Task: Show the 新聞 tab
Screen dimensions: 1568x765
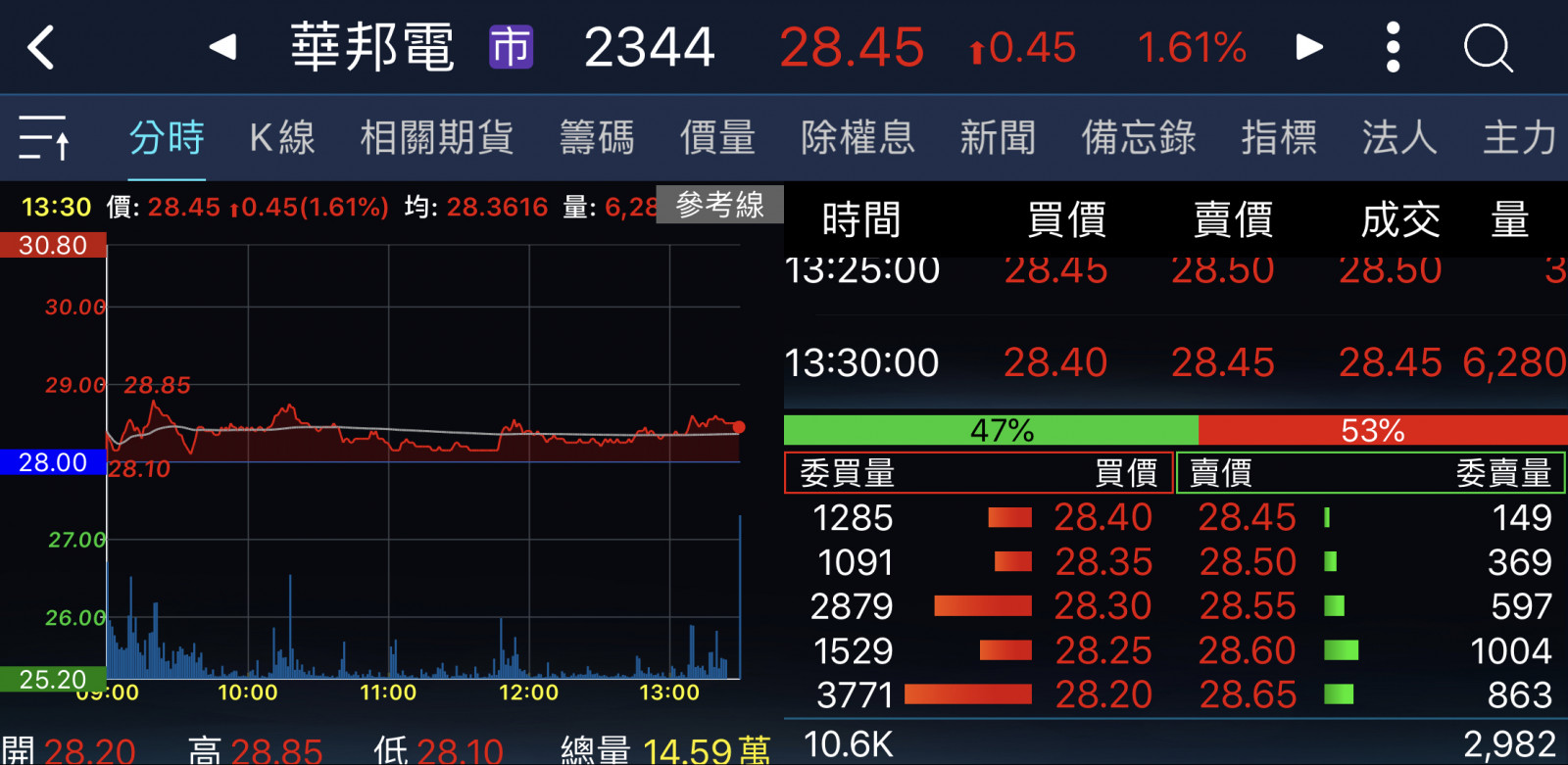Action: pos(998,137)
